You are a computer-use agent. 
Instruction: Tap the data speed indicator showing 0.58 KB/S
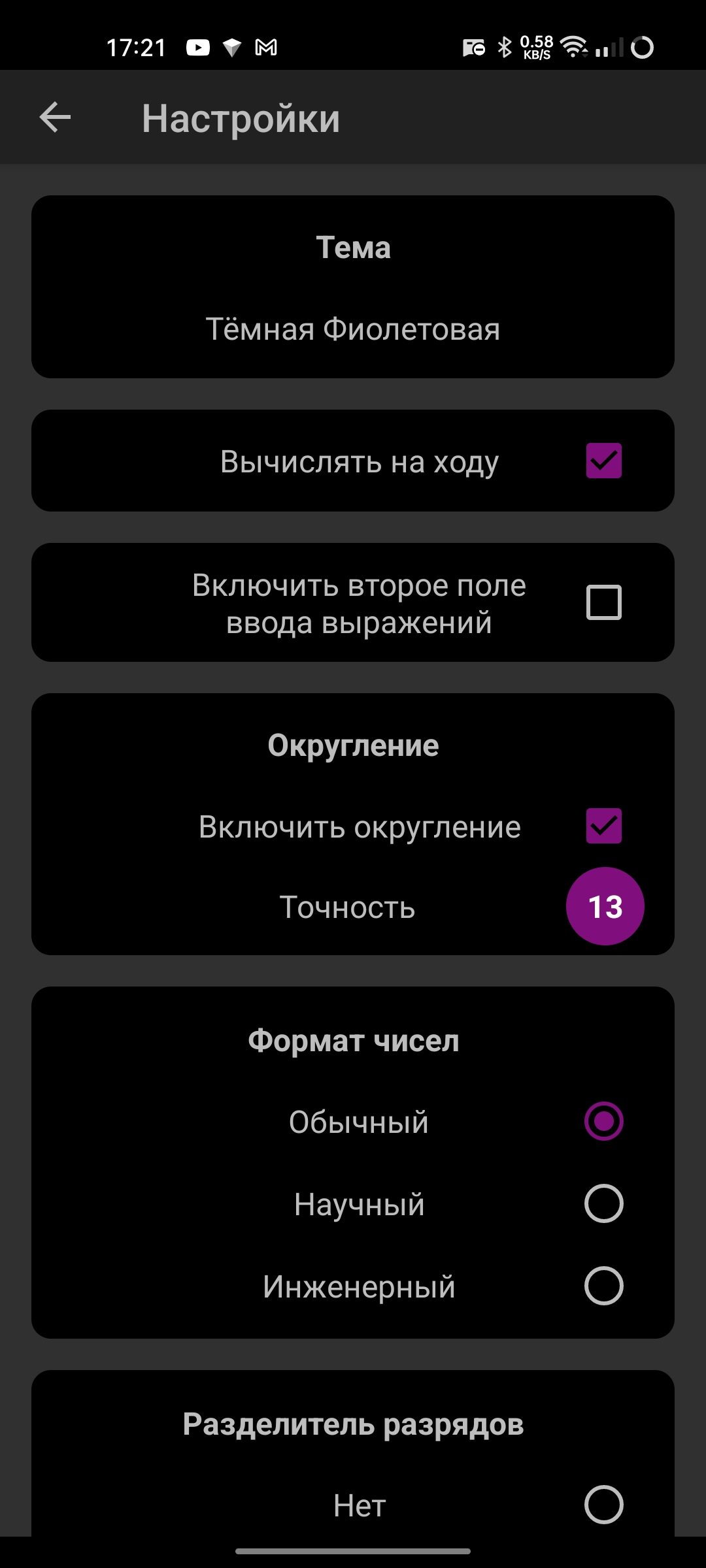[536, 46]
